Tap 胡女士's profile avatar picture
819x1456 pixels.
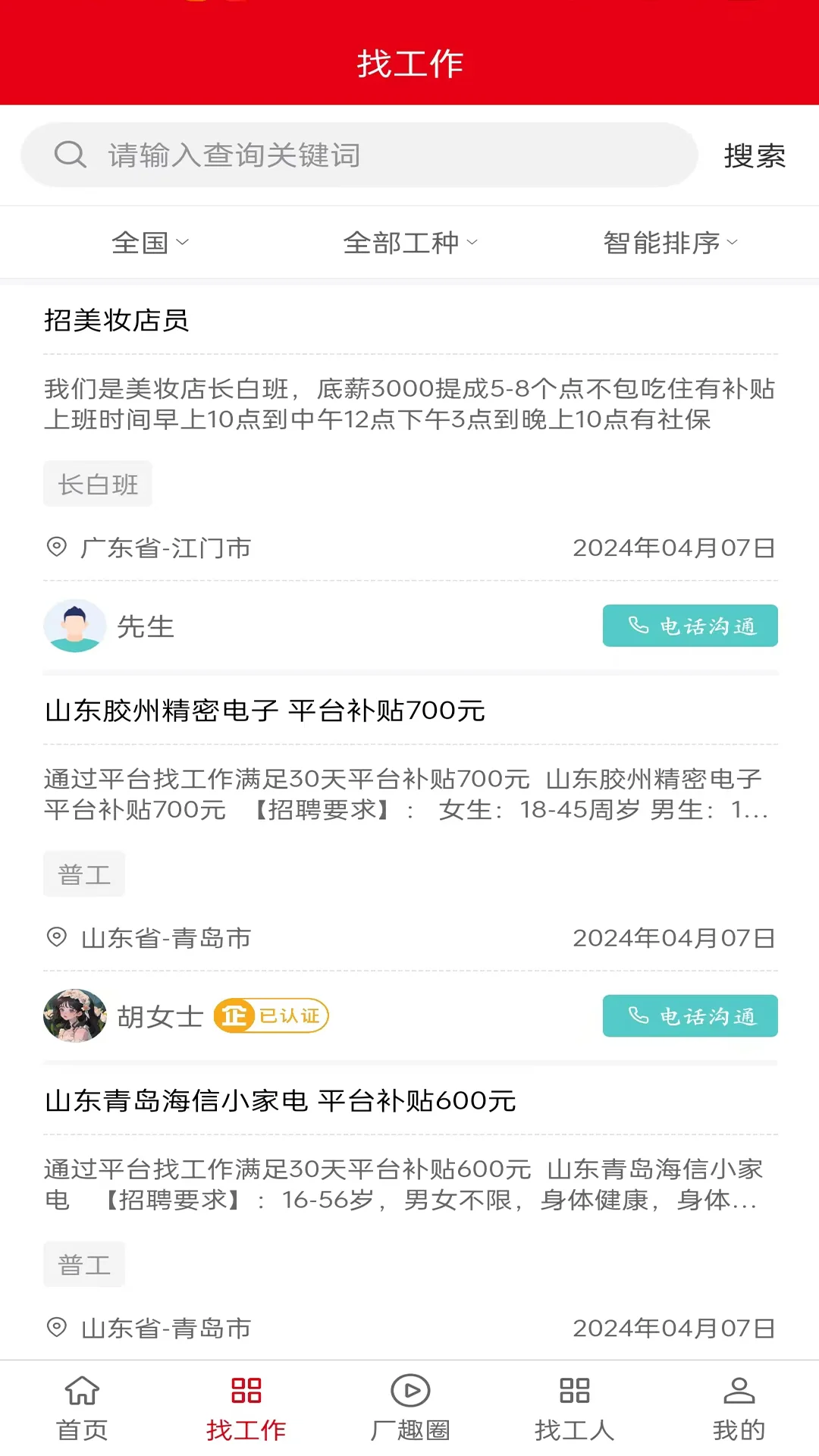click(x=75, y=1016)
